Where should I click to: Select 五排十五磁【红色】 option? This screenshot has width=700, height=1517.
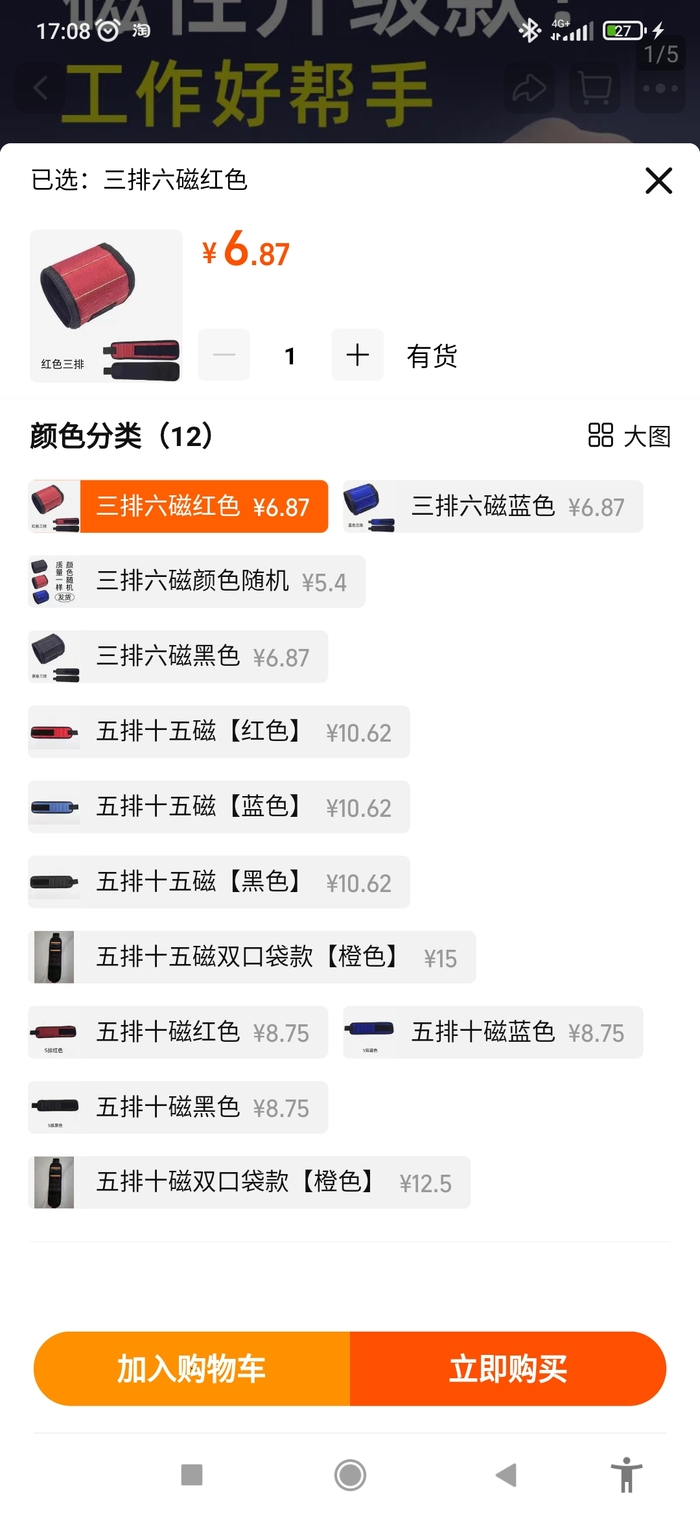(x=219, y=732)
